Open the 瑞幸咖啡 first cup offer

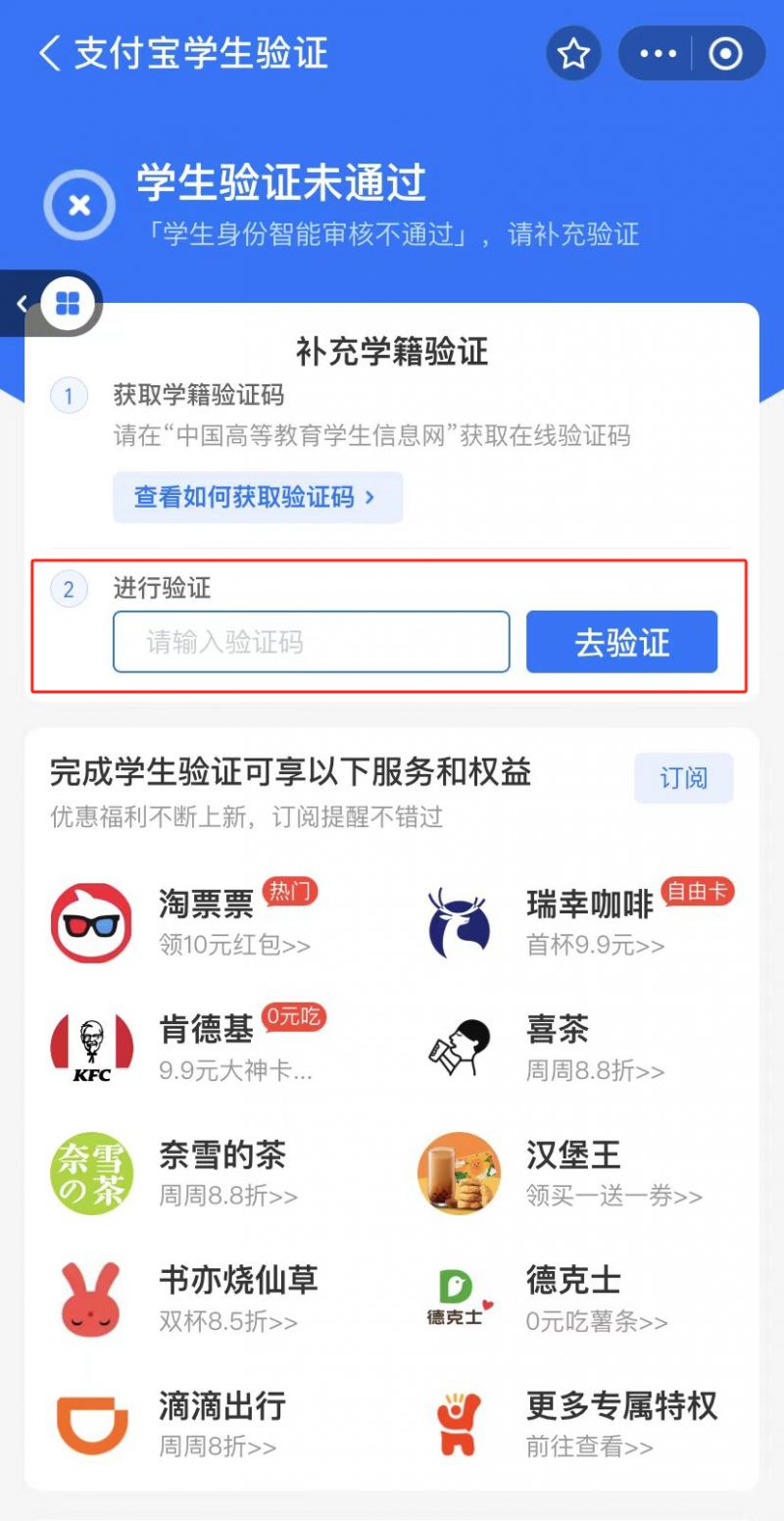578,921
